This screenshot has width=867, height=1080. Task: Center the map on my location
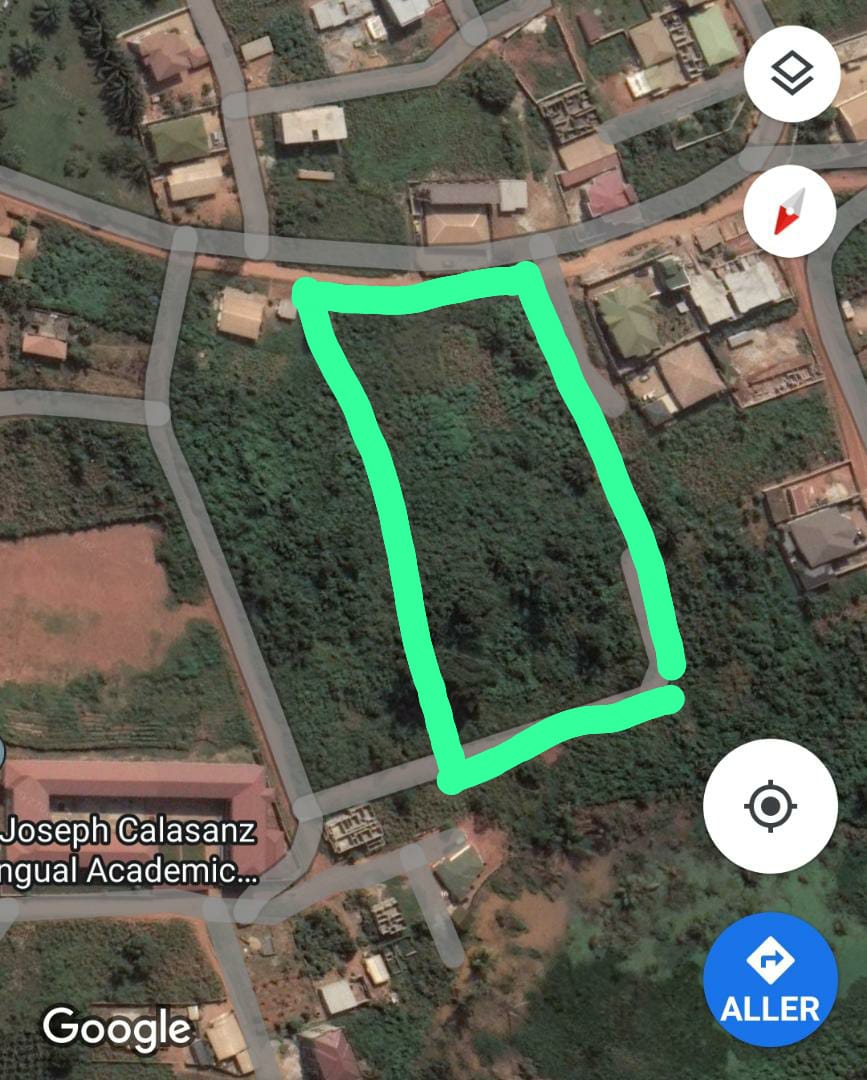[x=769, y=806]
